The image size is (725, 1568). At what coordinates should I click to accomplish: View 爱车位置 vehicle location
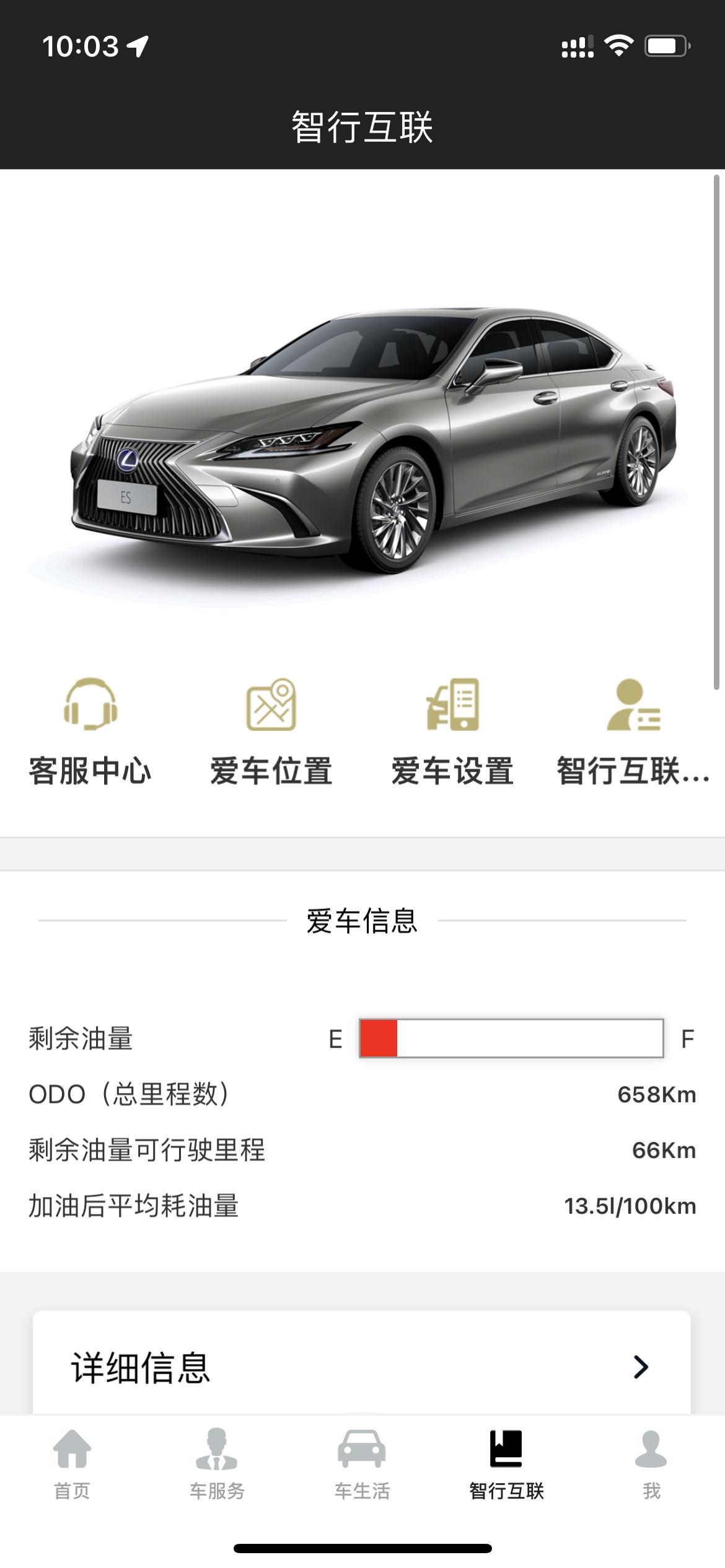pyautogui.click(x=271, y=732)
